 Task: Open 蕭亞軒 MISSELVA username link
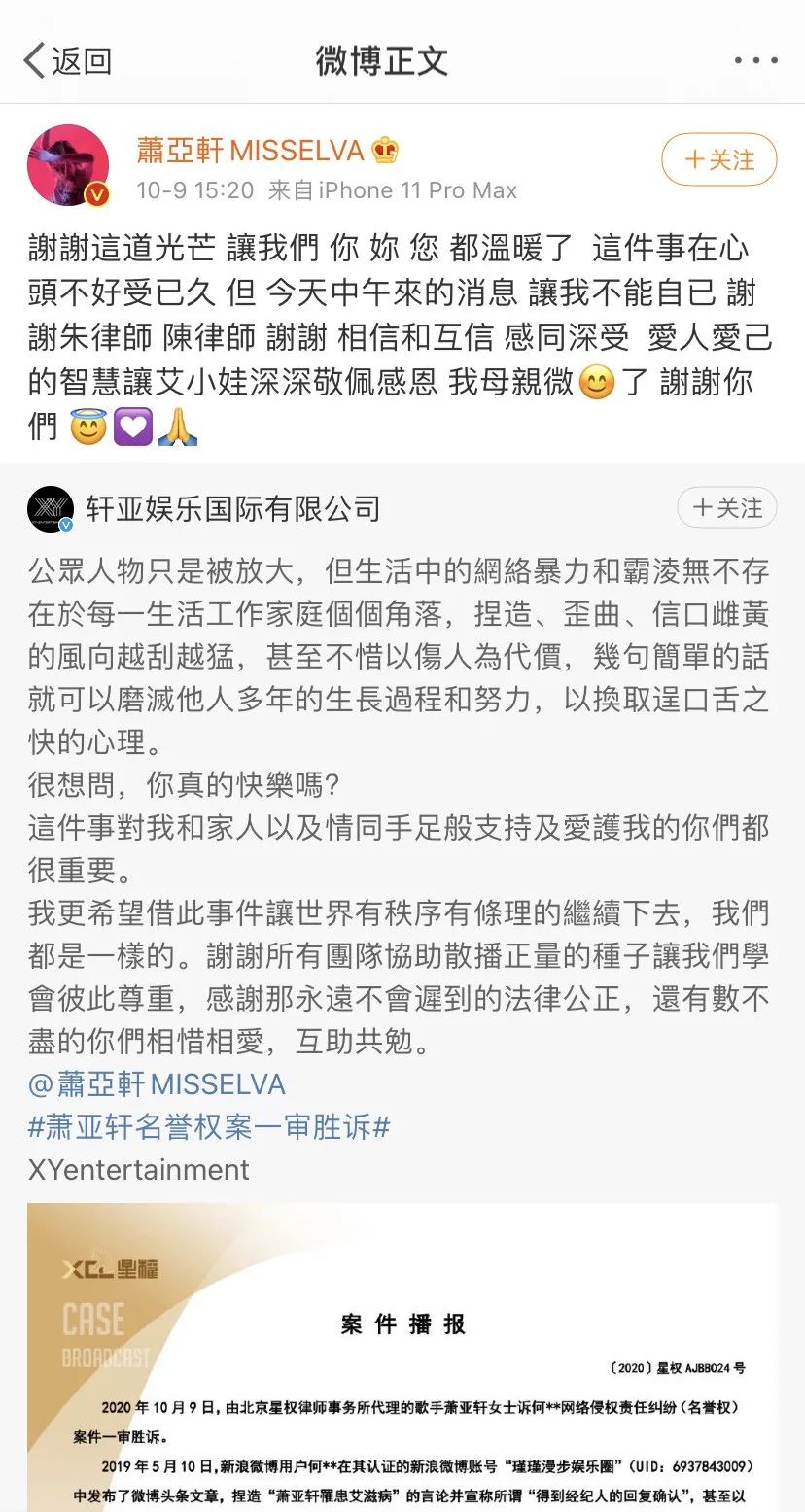(250, 150)
